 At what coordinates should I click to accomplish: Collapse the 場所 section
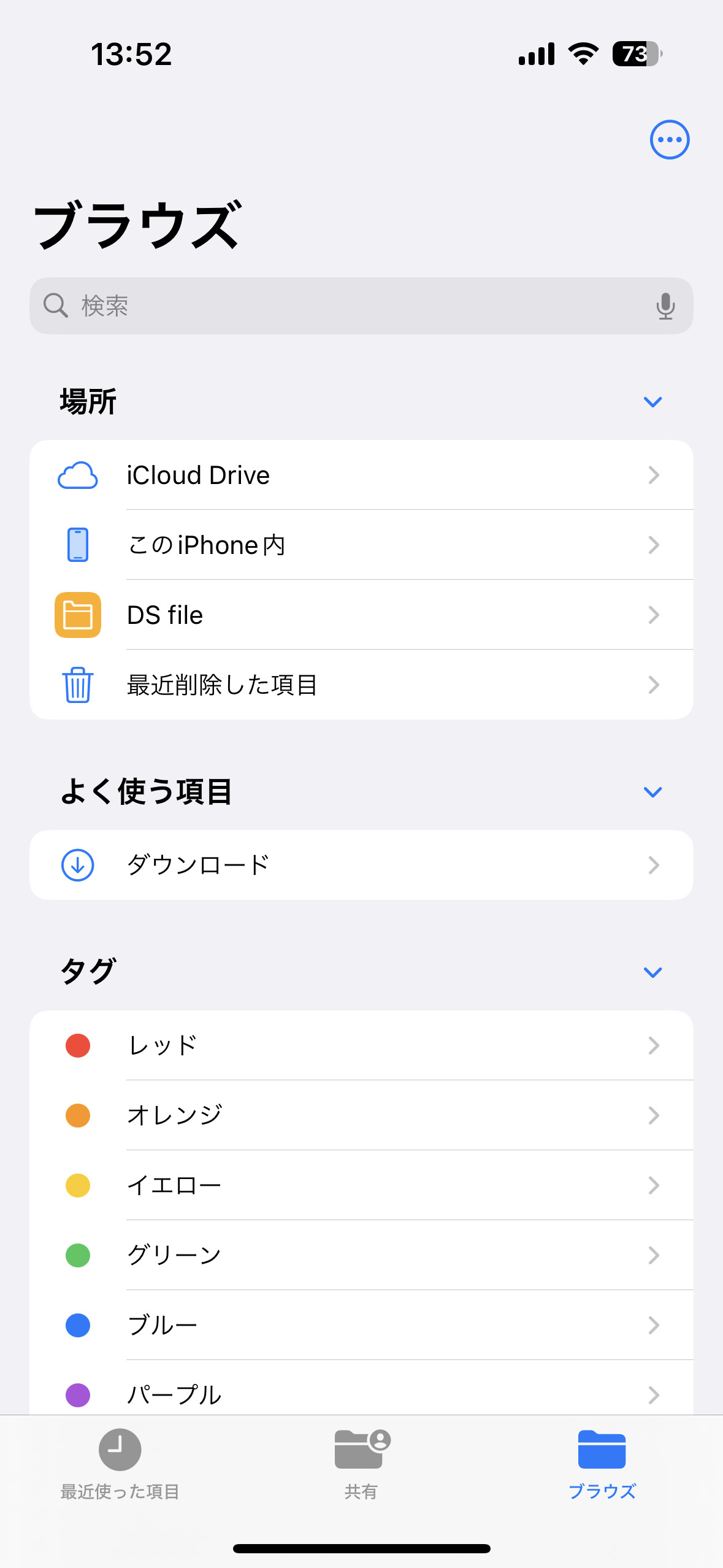click(652, 402)
